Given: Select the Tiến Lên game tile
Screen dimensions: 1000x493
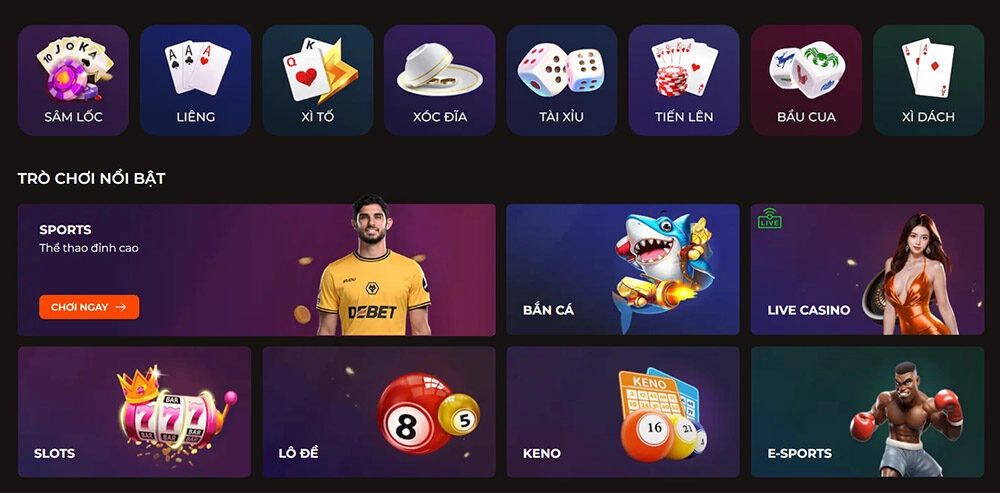Looking at the screenshot, I should pyautogui.click(x=683, y=80).
